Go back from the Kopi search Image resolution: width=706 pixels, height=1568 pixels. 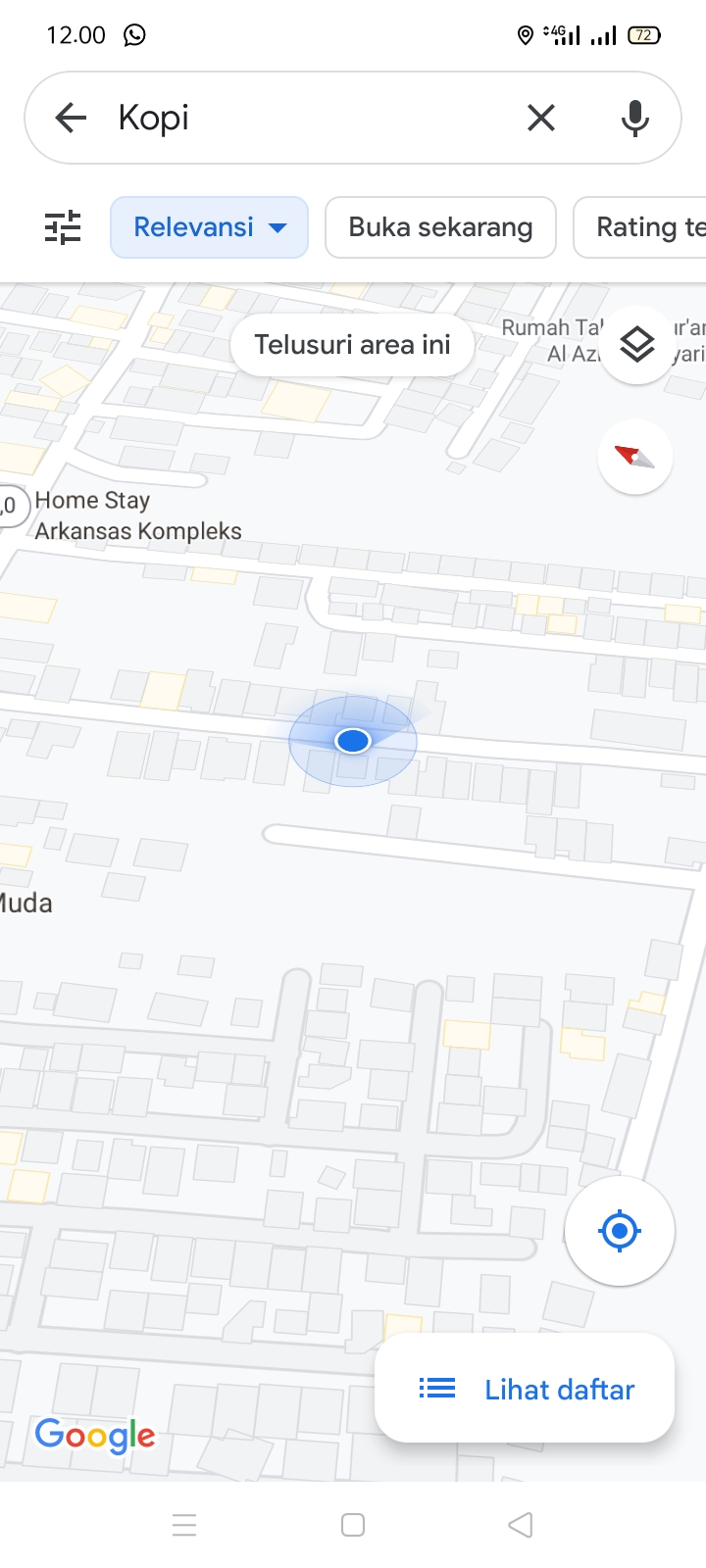click(x=71, y=119)
